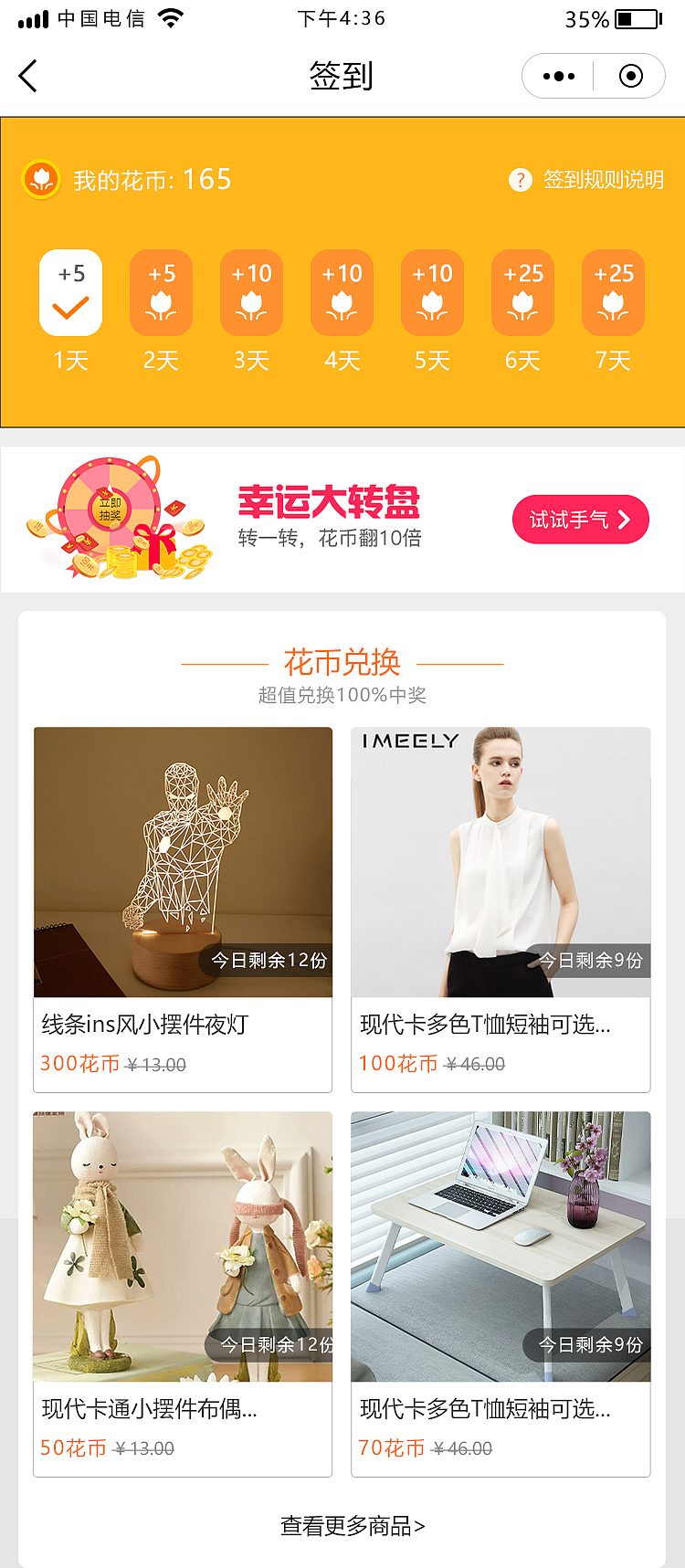Open the 100花币 T恤短袖 product card
685x1568 pixels.
pos(501,909)
